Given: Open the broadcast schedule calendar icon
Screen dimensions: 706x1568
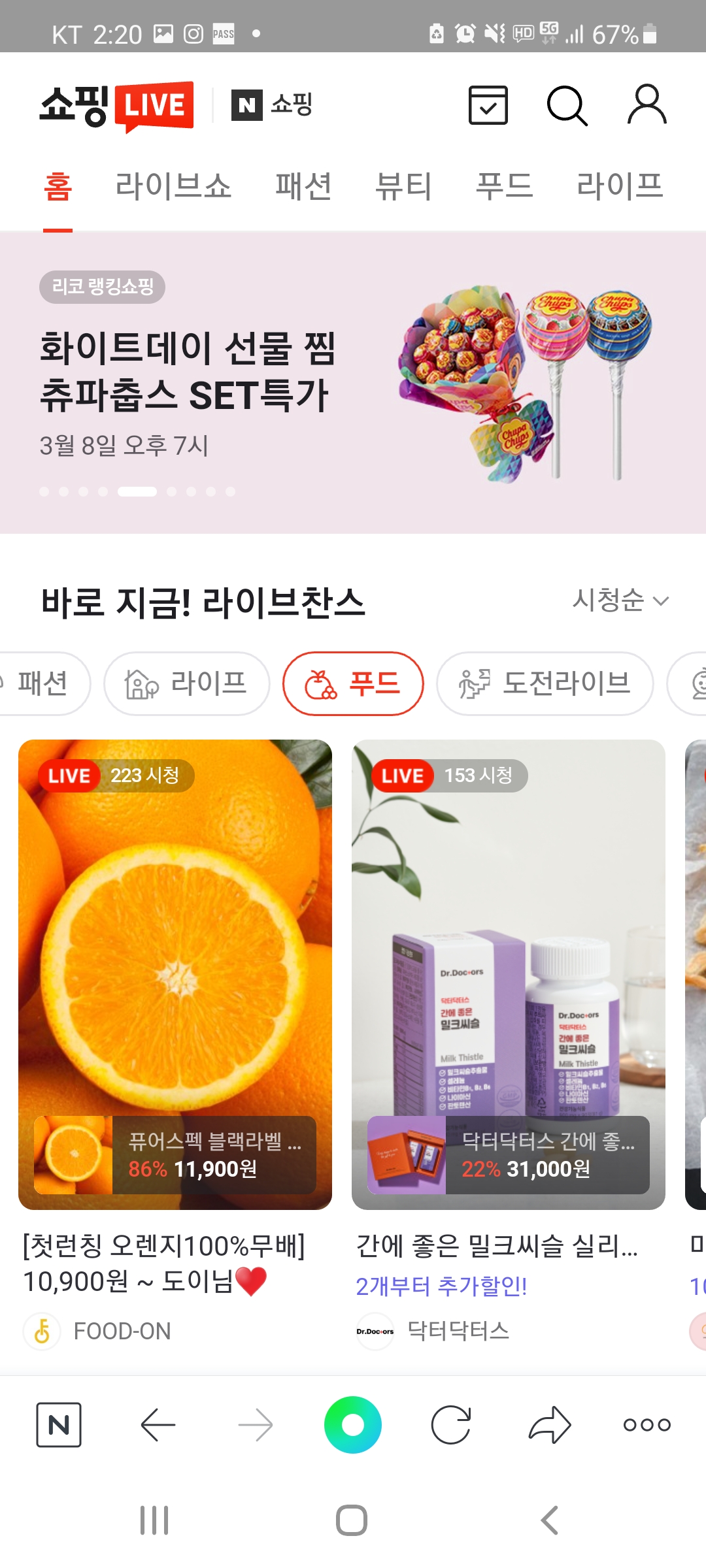Looking at the screenshot, I should 488,105.
